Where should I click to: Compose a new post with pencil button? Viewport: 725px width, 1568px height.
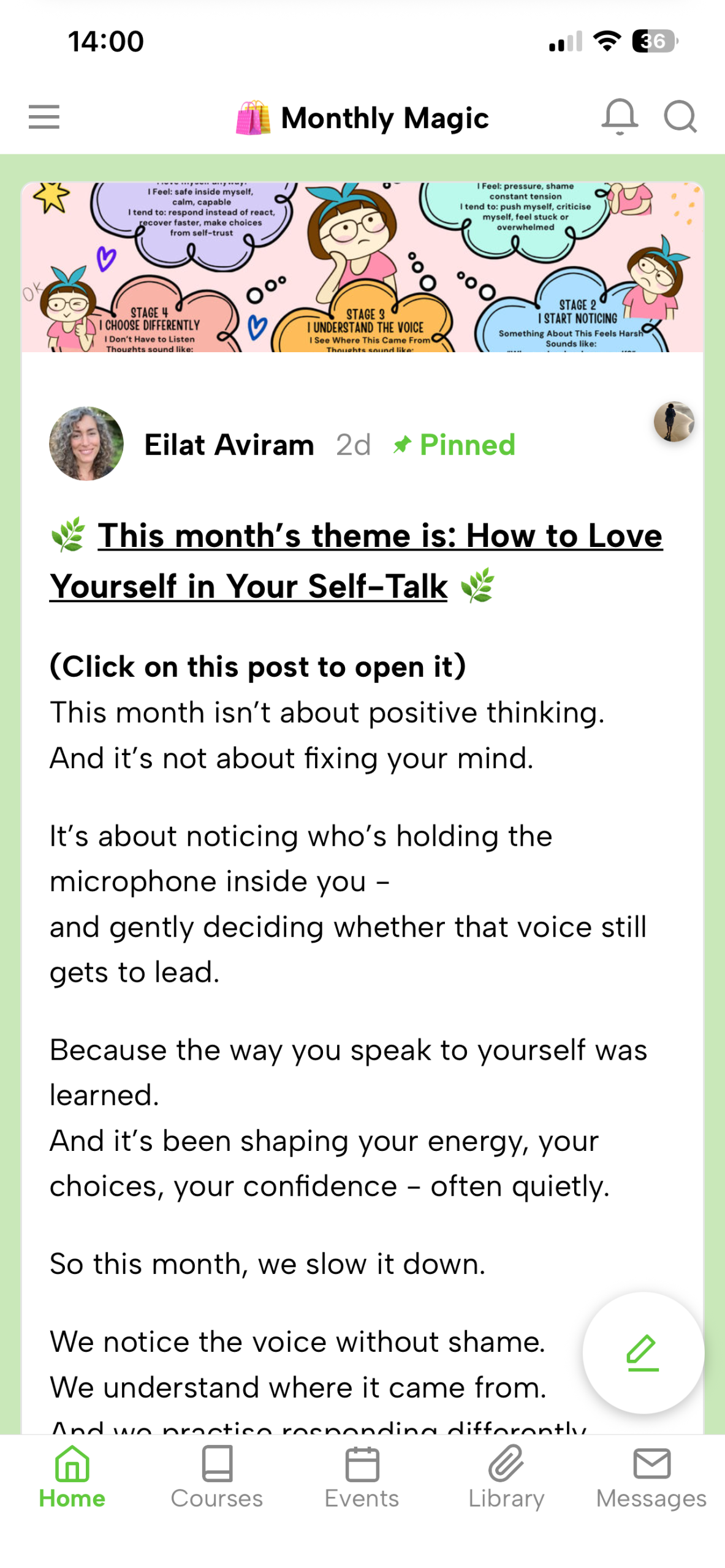click(x=642, y=1352)
